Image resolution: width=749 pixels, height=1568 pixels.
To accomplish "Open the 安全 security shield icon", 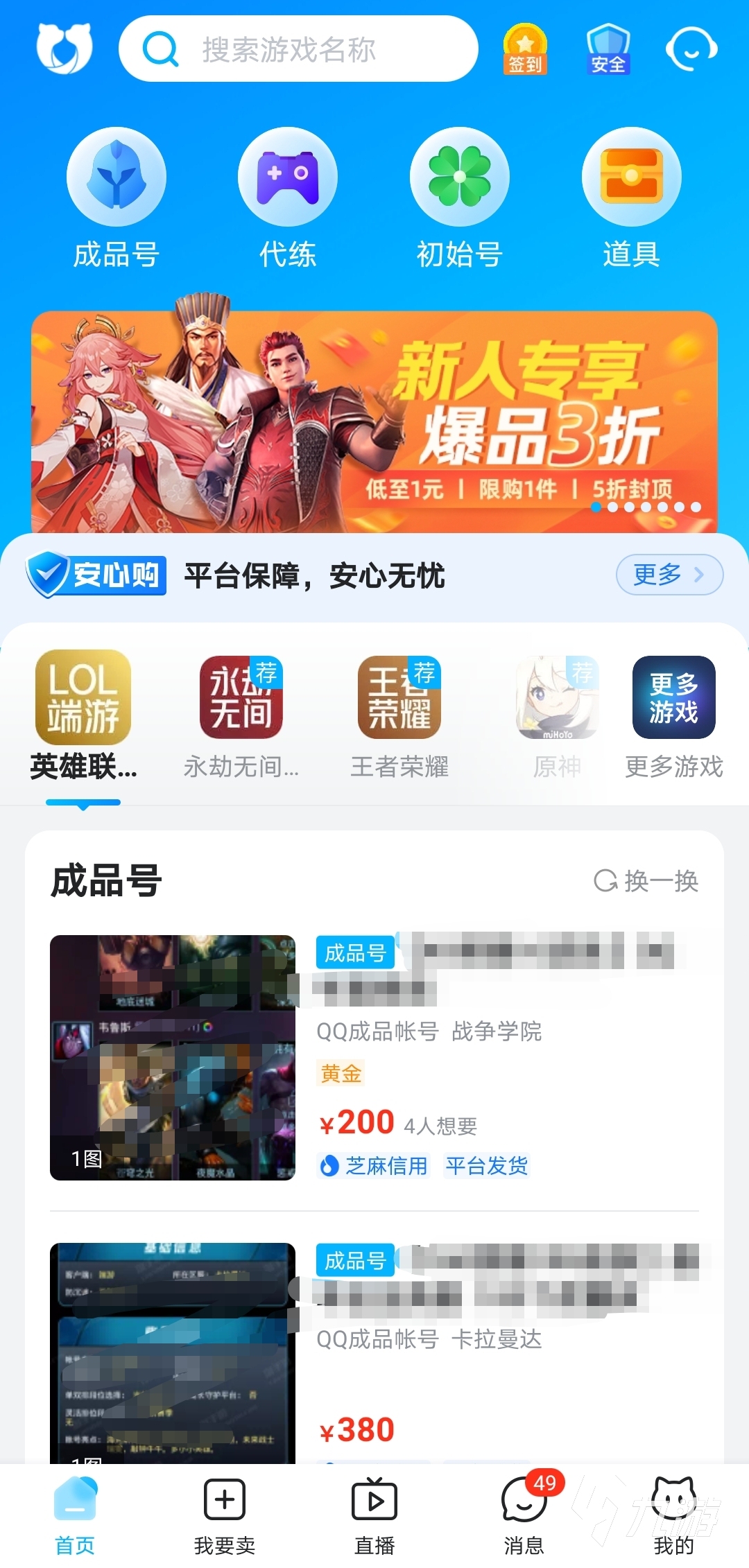I will 608,49.
